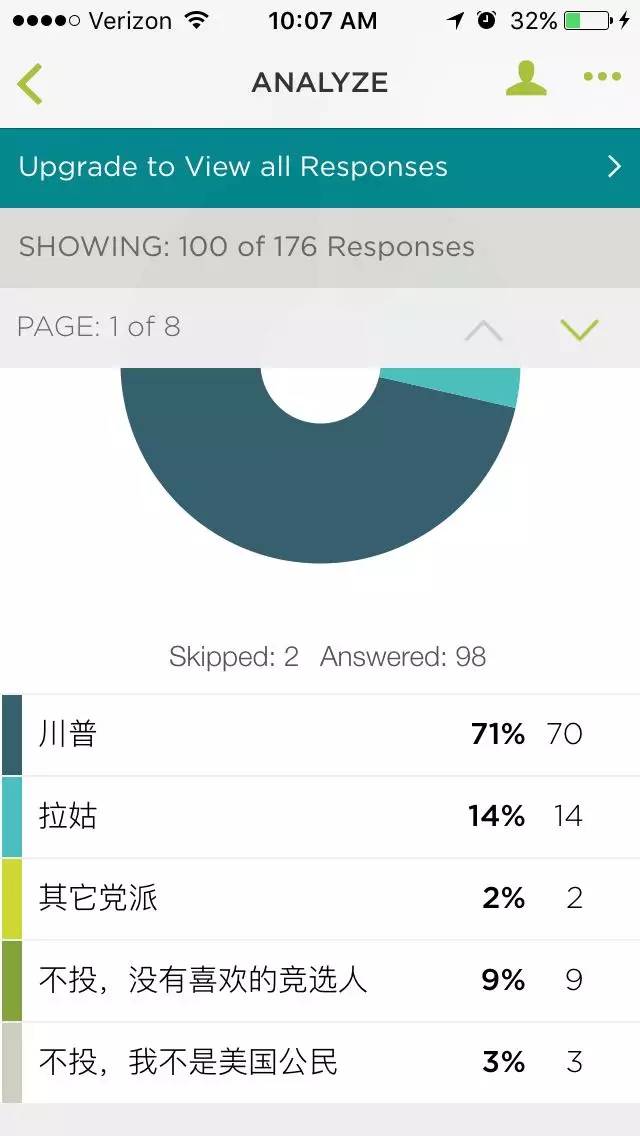Open the three-dot overflow menu
Viewport: 640px width, 1136px height.
coord(602,78)
